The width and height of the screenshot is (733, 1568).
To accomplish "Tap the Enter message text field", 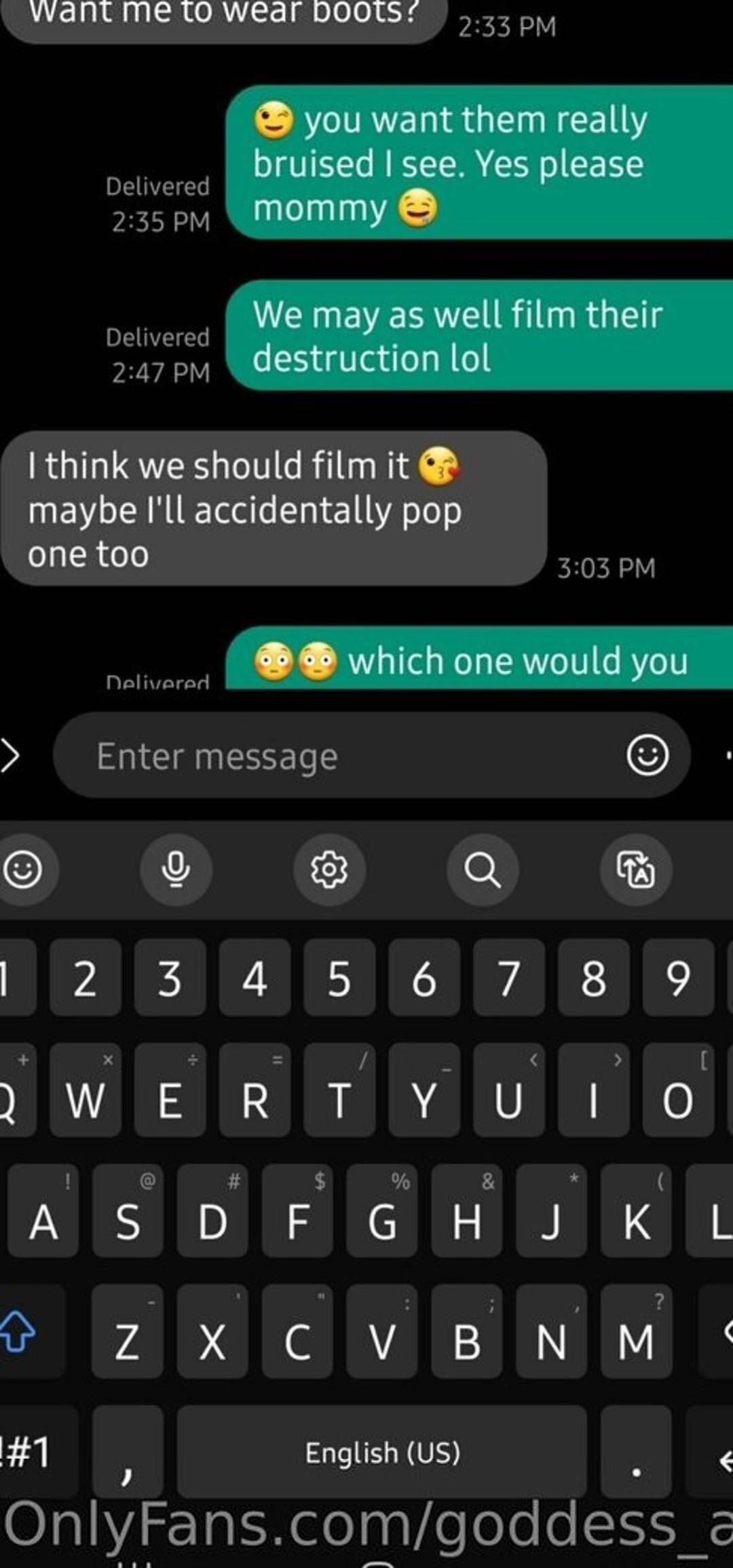I will click(x=339, y=756).
